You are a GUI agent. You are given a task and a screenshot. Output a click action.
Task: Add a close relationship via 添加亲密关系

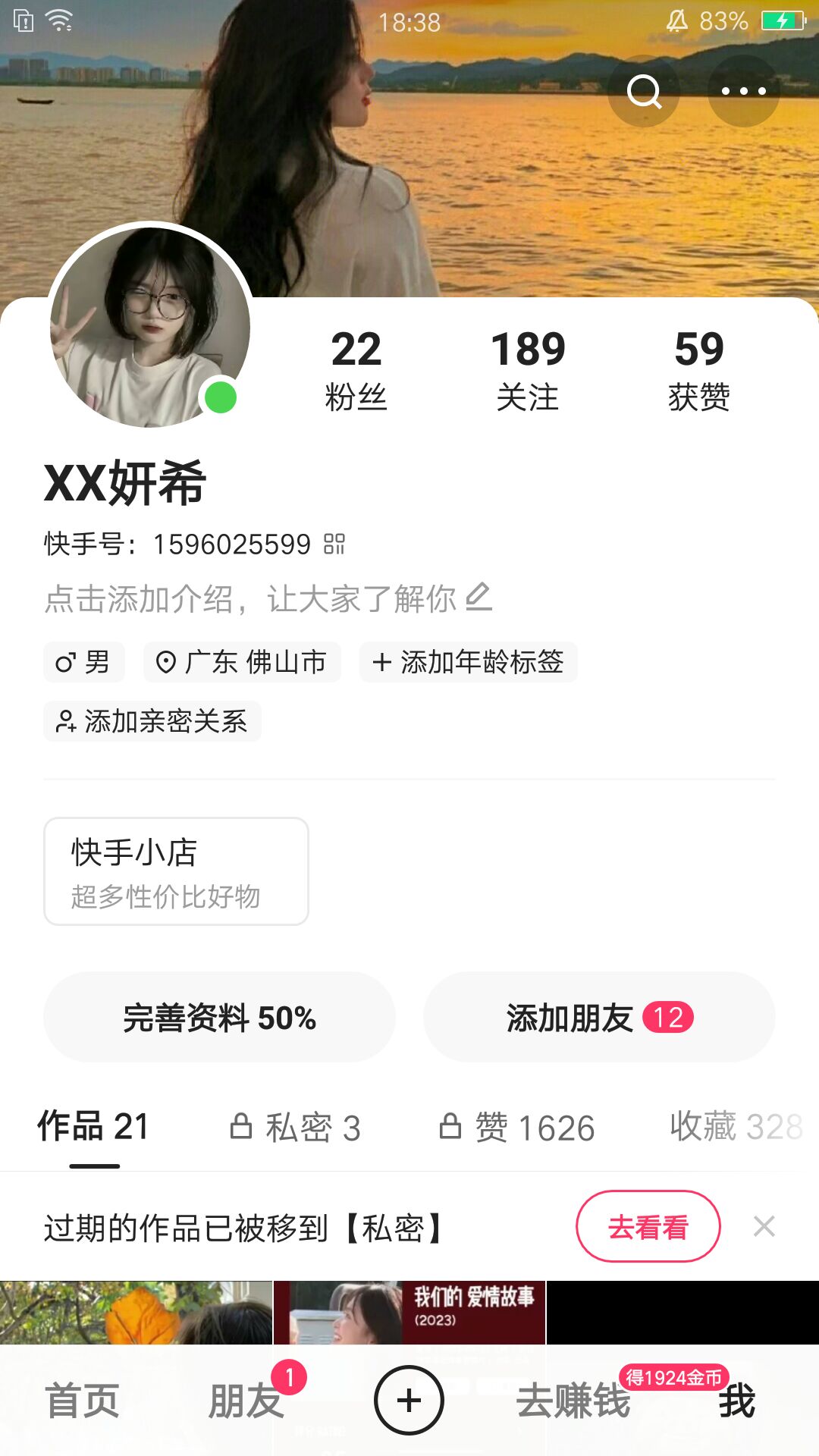152,721
